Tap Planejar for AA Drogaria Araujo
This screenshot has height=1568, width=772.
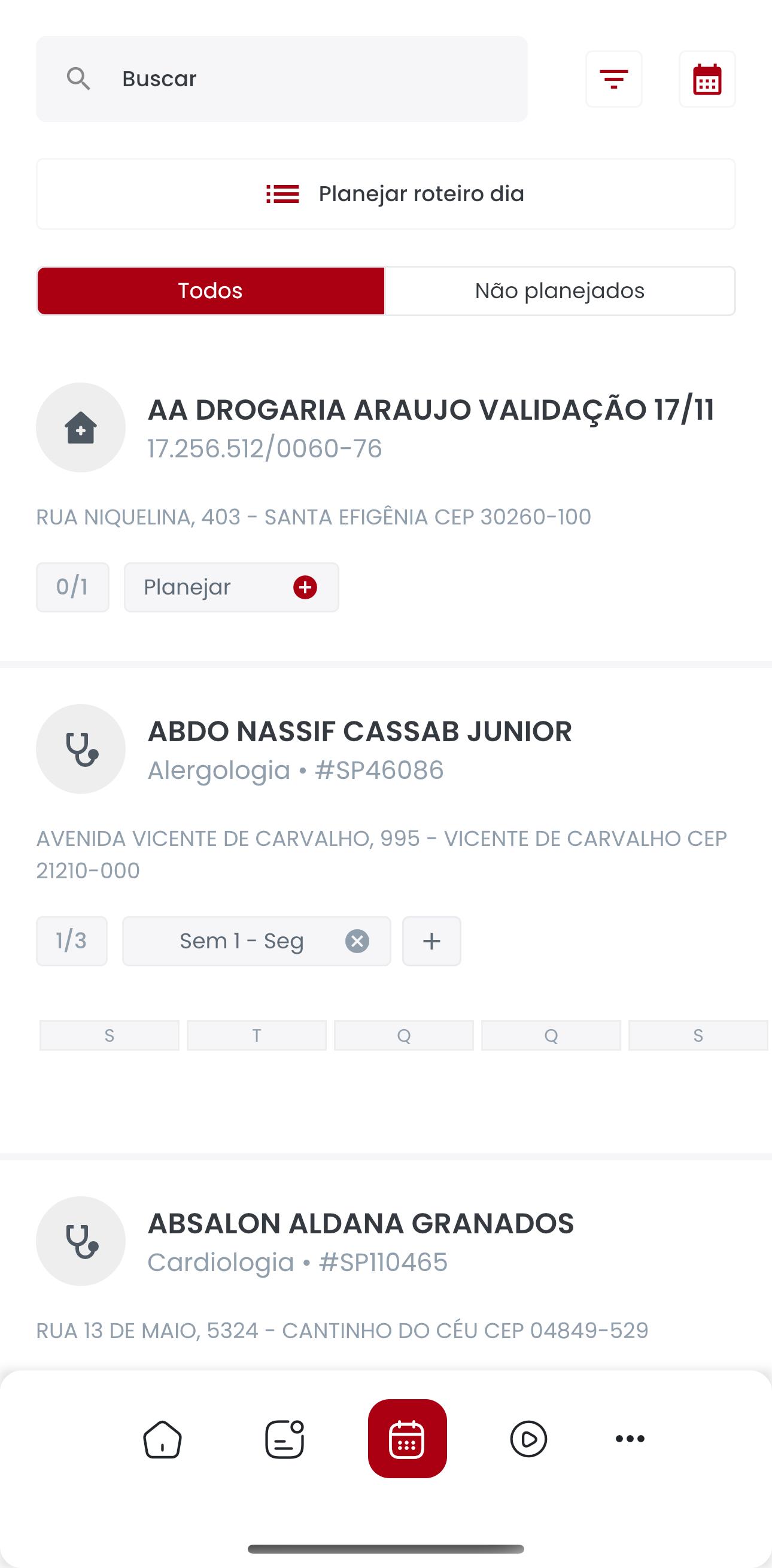pyautogui.click(x=231, y=587)
